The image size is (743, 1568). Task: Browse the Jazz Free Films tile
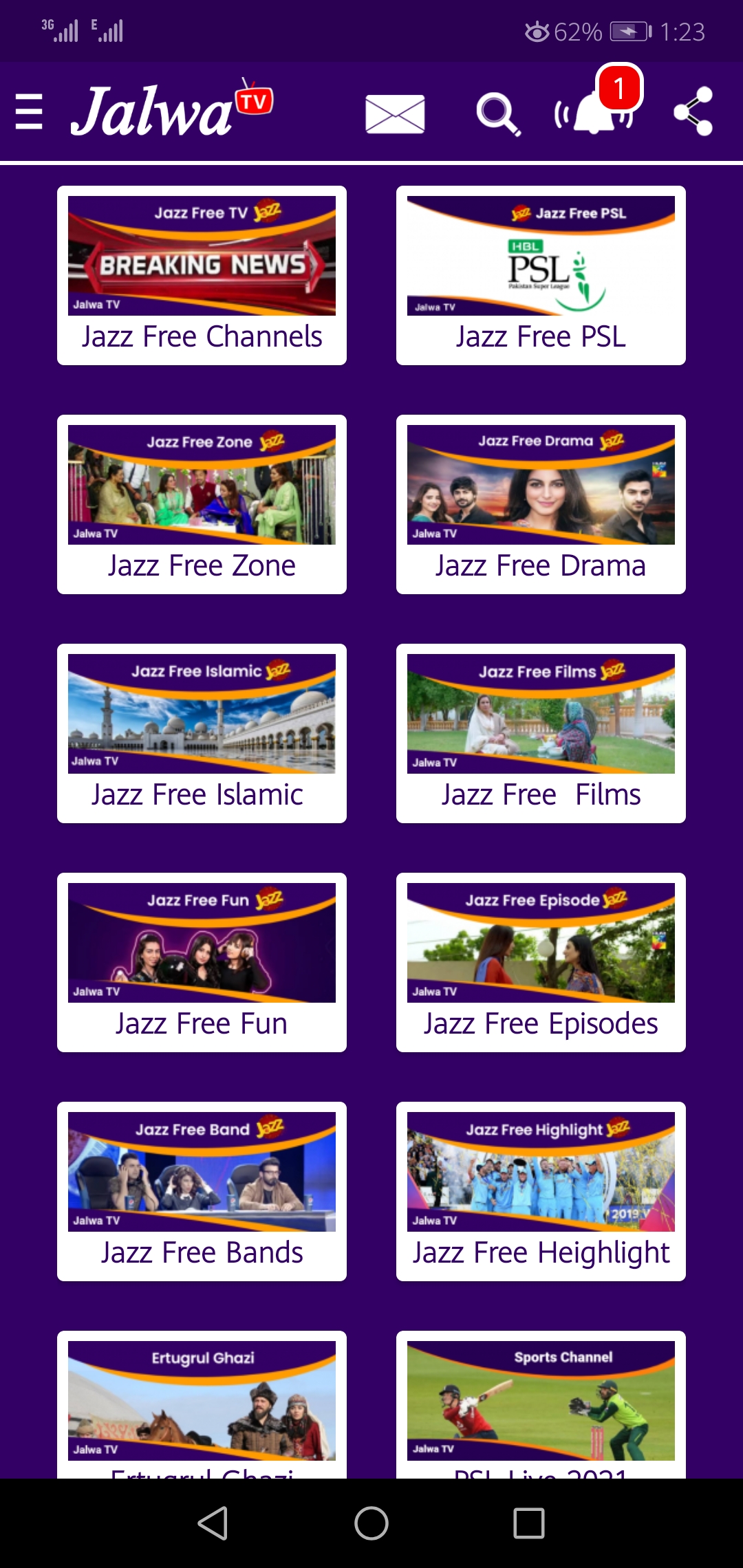click(x=541, y=733)
